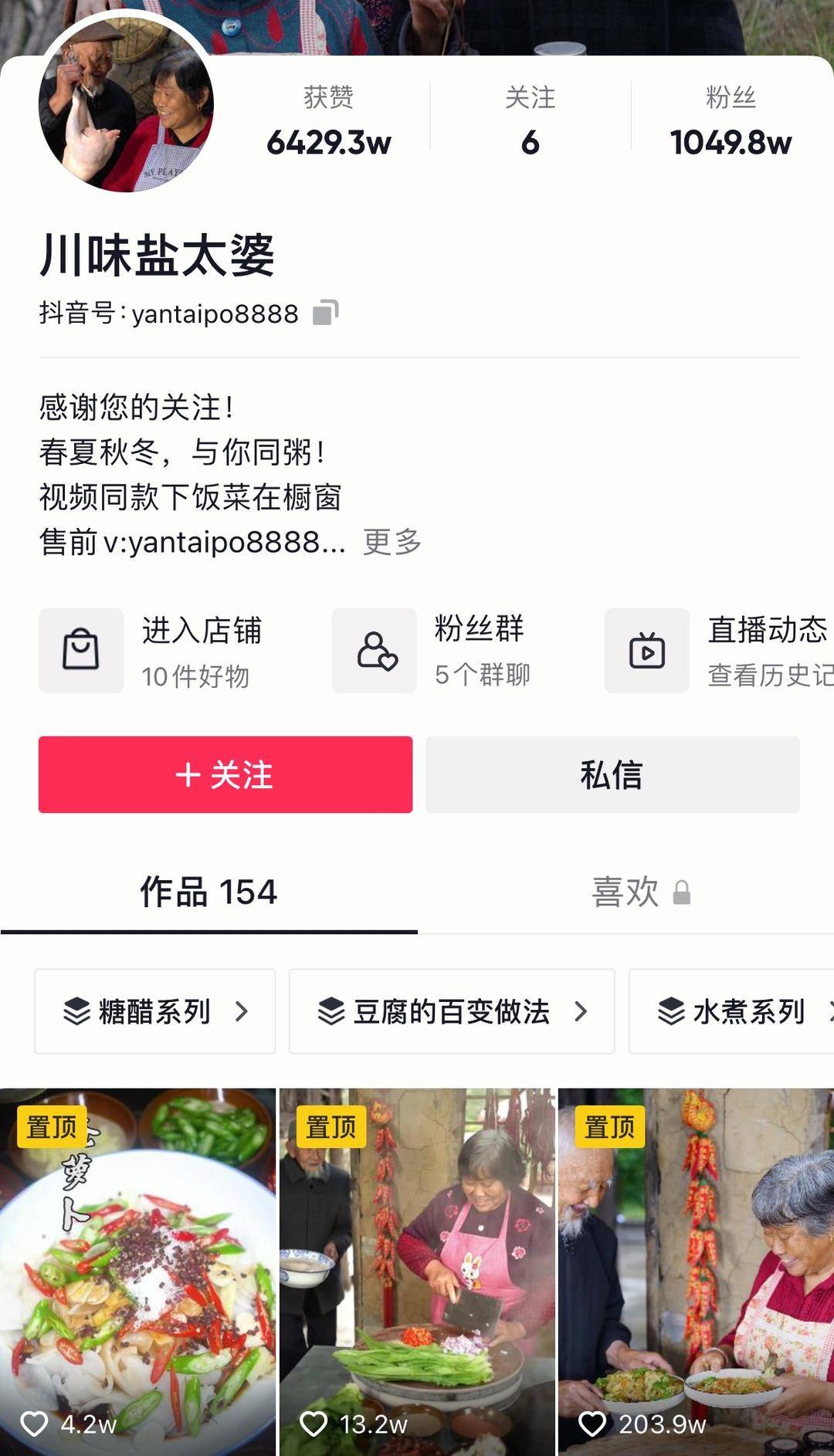
Task: Expand the bio with 更多
Action: click(x=392, y=542)
